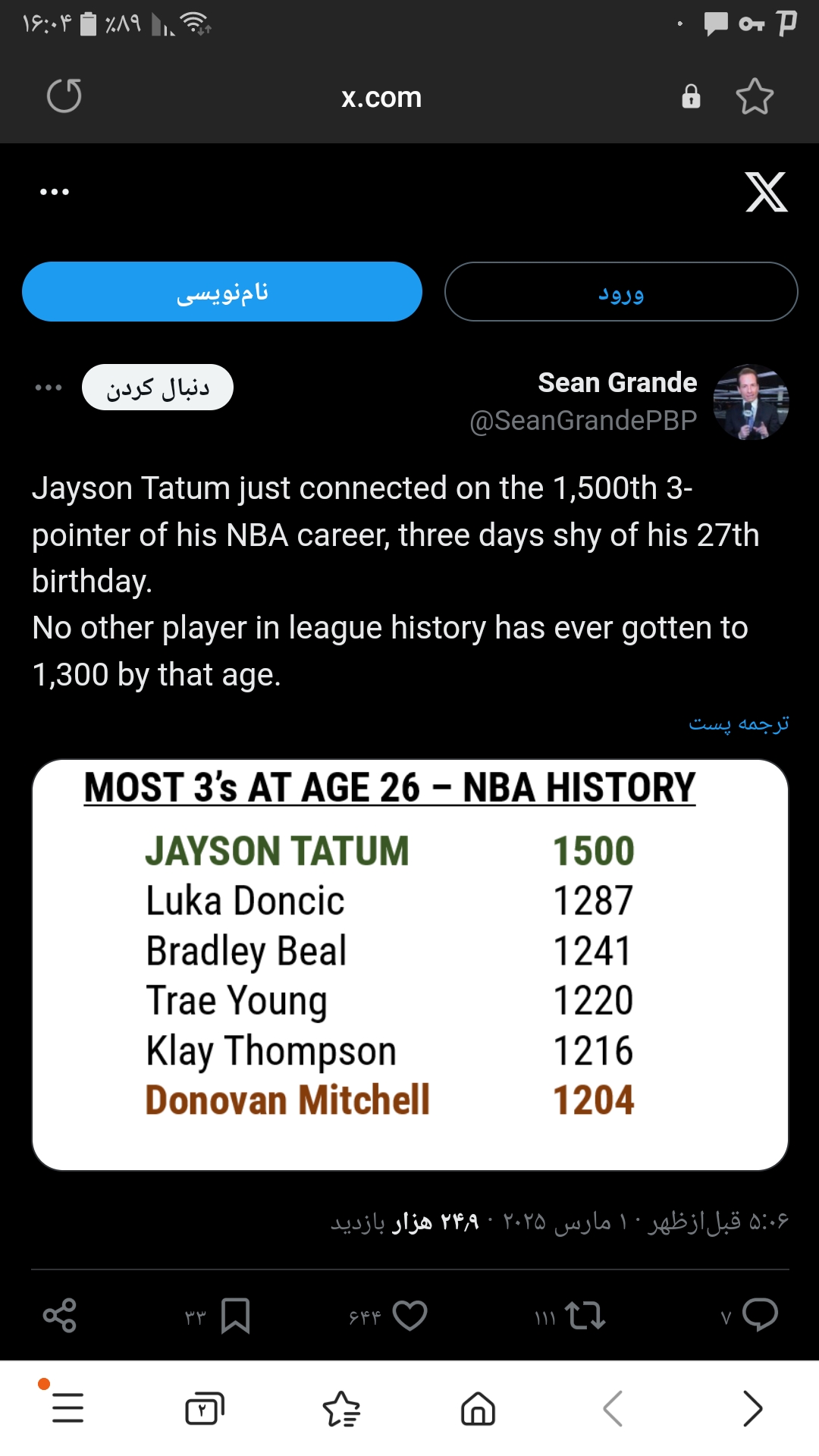This screenshot has height=1456, width=819.
Task: Translate this post
Action: pyautogui.click(x=739, y=723)
